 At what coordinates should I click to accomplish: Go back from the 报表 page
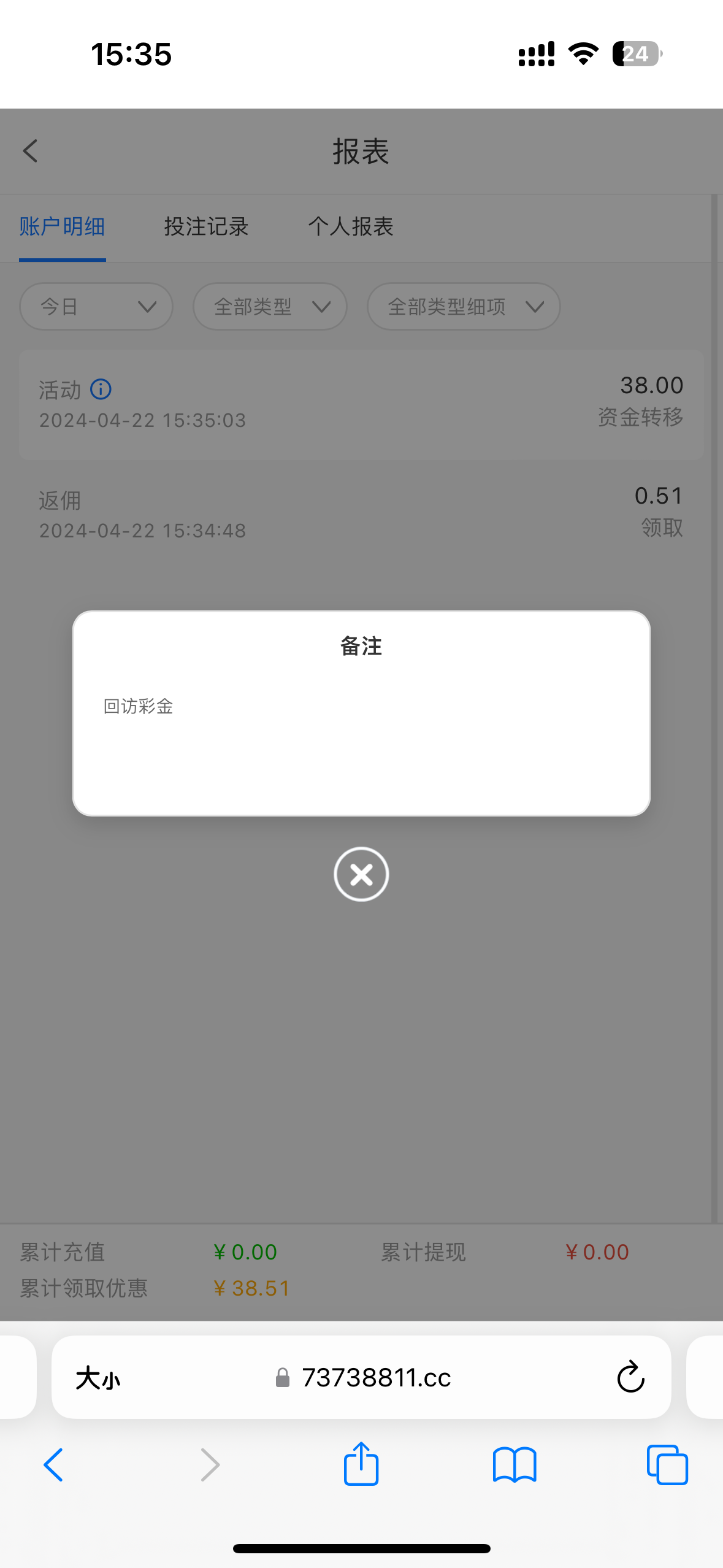tap(31, 151)
